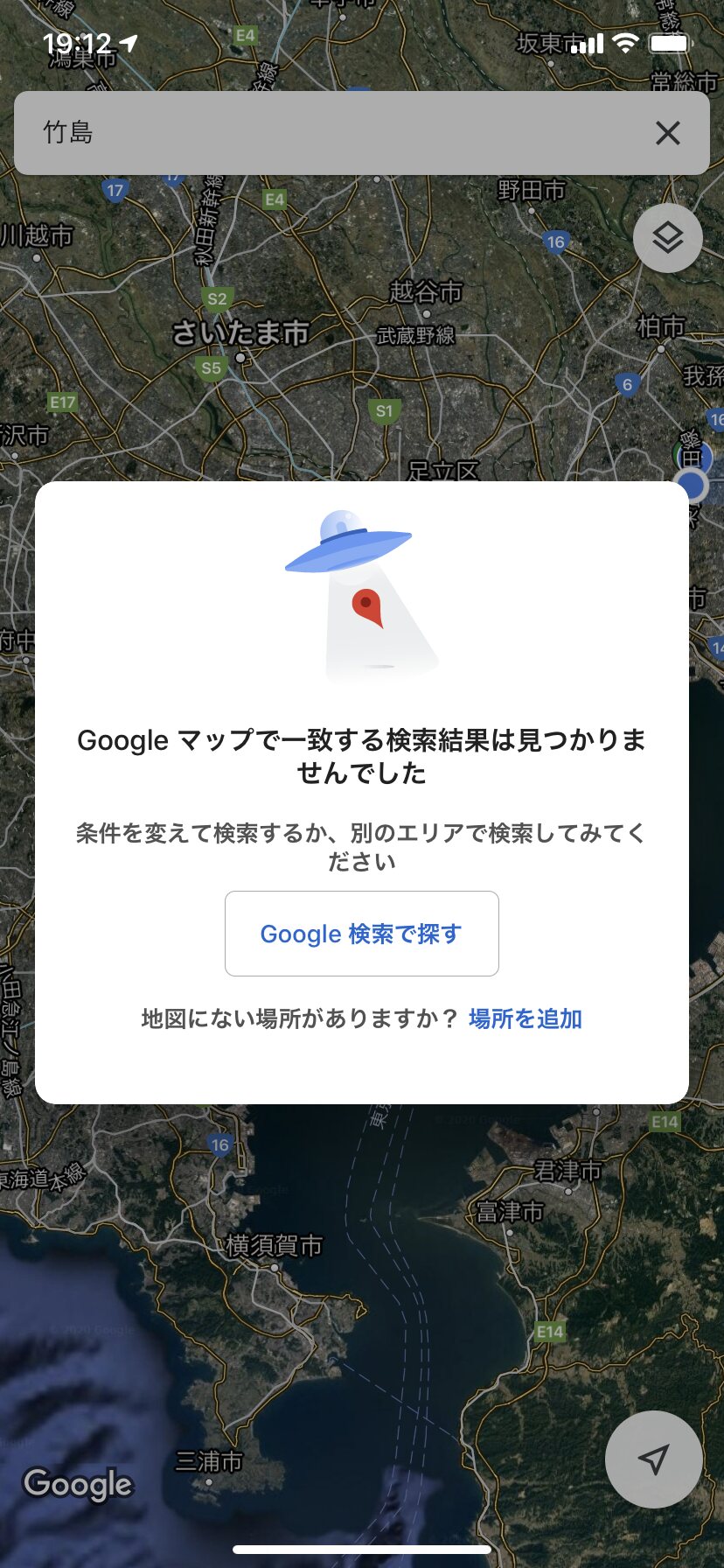Screen dimensions: 724x1568
Task: Tap the search field showing 竹島
Action: point(332,133)
